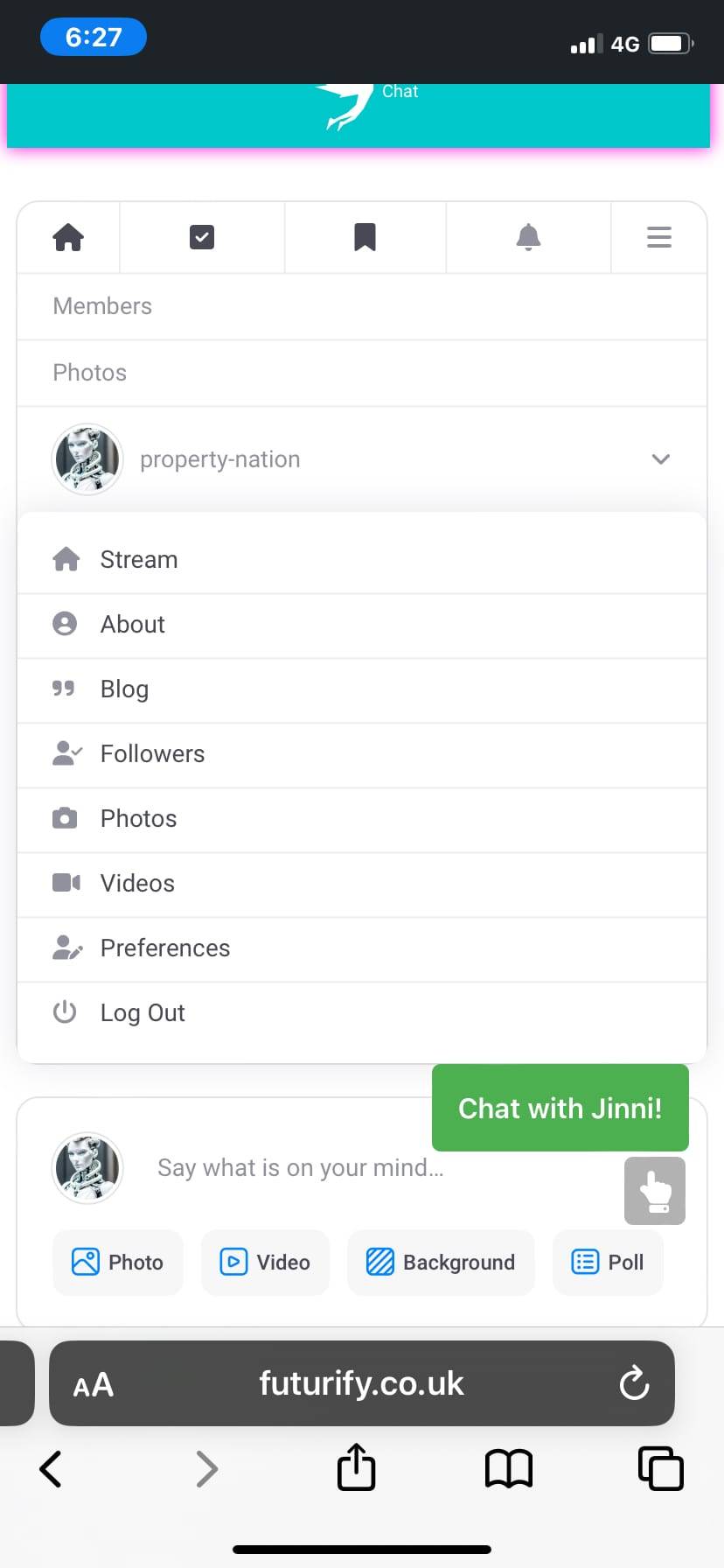Toggle the hamburger menu
Image resolution: width=724 pixels, height=1568 pixels.
click(x=658, y=237)
